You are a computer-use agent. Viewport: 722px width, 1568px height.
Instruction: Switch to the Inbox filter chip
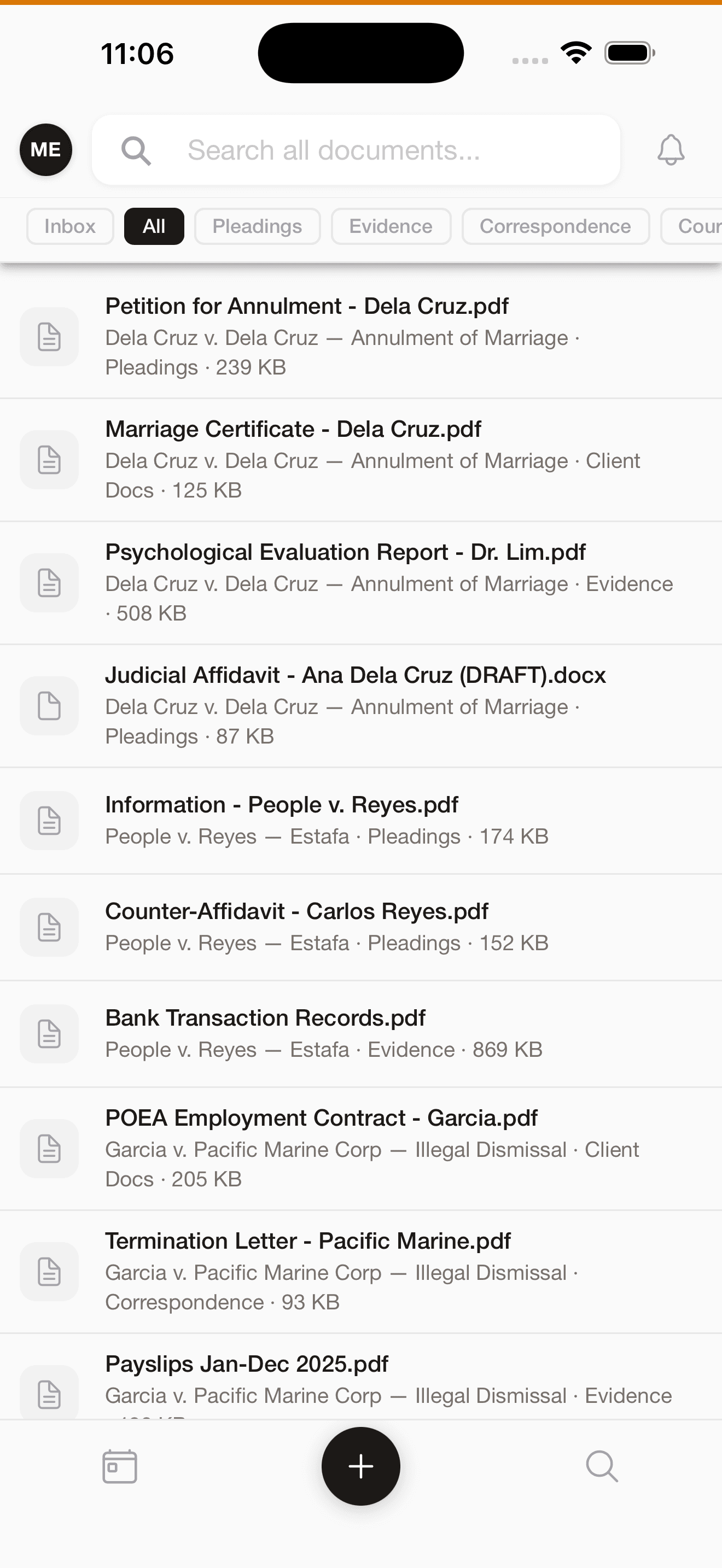coord(70,226)
